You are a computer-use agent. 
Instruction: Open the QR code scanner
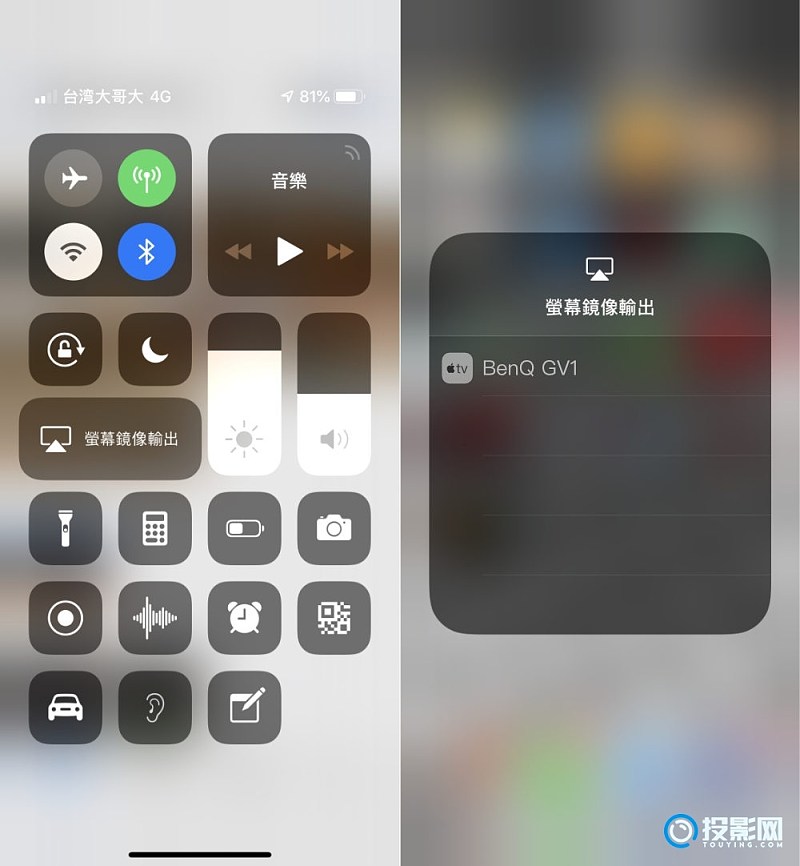[334, 618]
